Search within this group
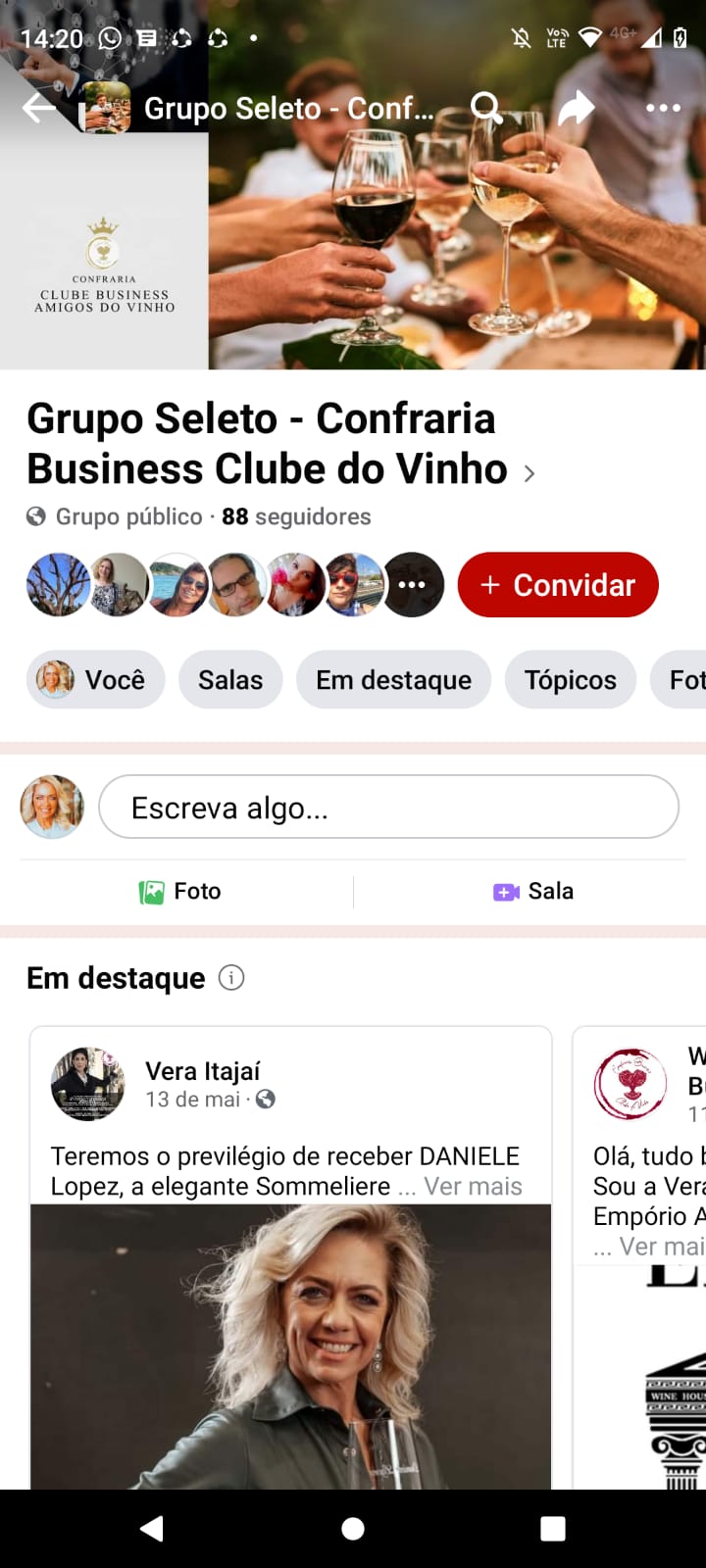706x1568 pixels. point(485,107)
